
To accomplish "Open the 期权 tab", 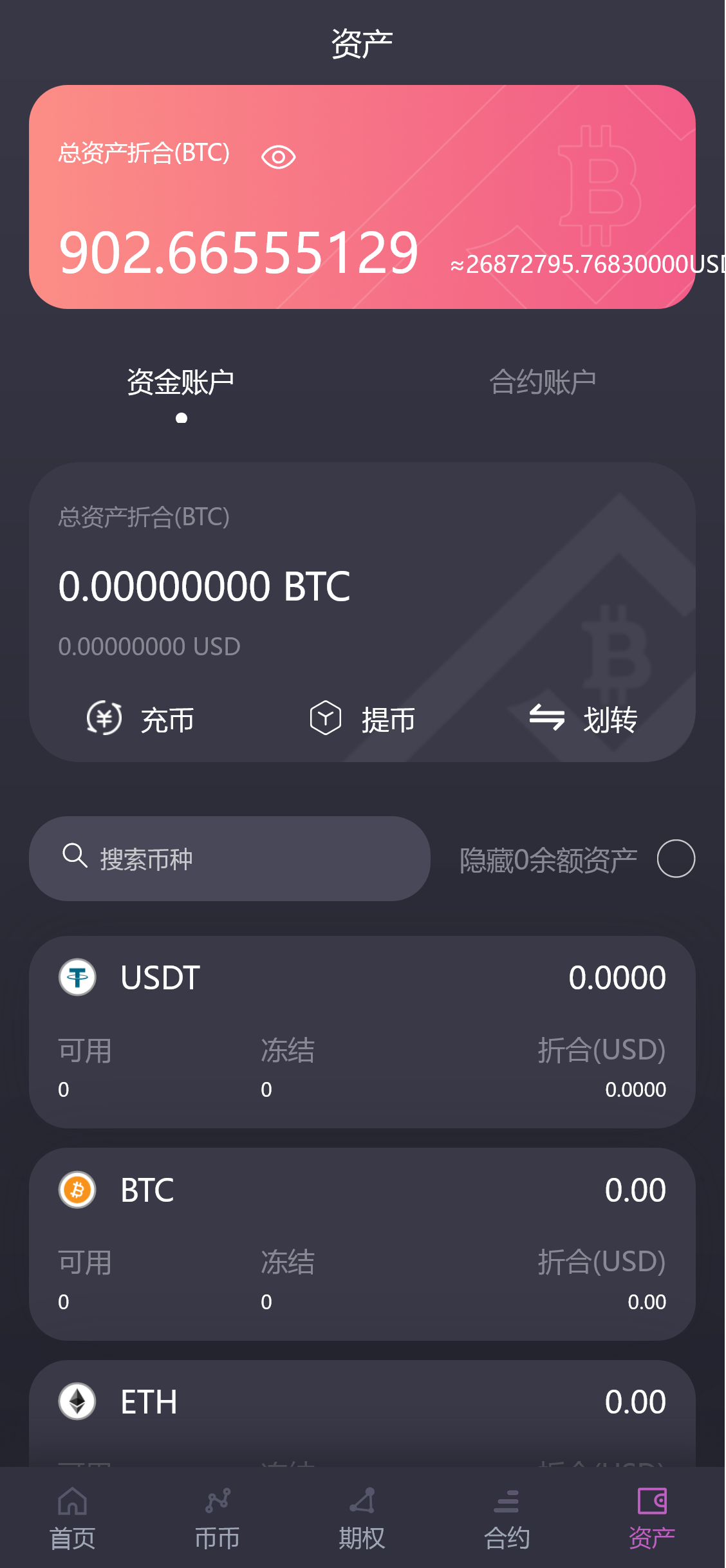I will [362, 1518].
